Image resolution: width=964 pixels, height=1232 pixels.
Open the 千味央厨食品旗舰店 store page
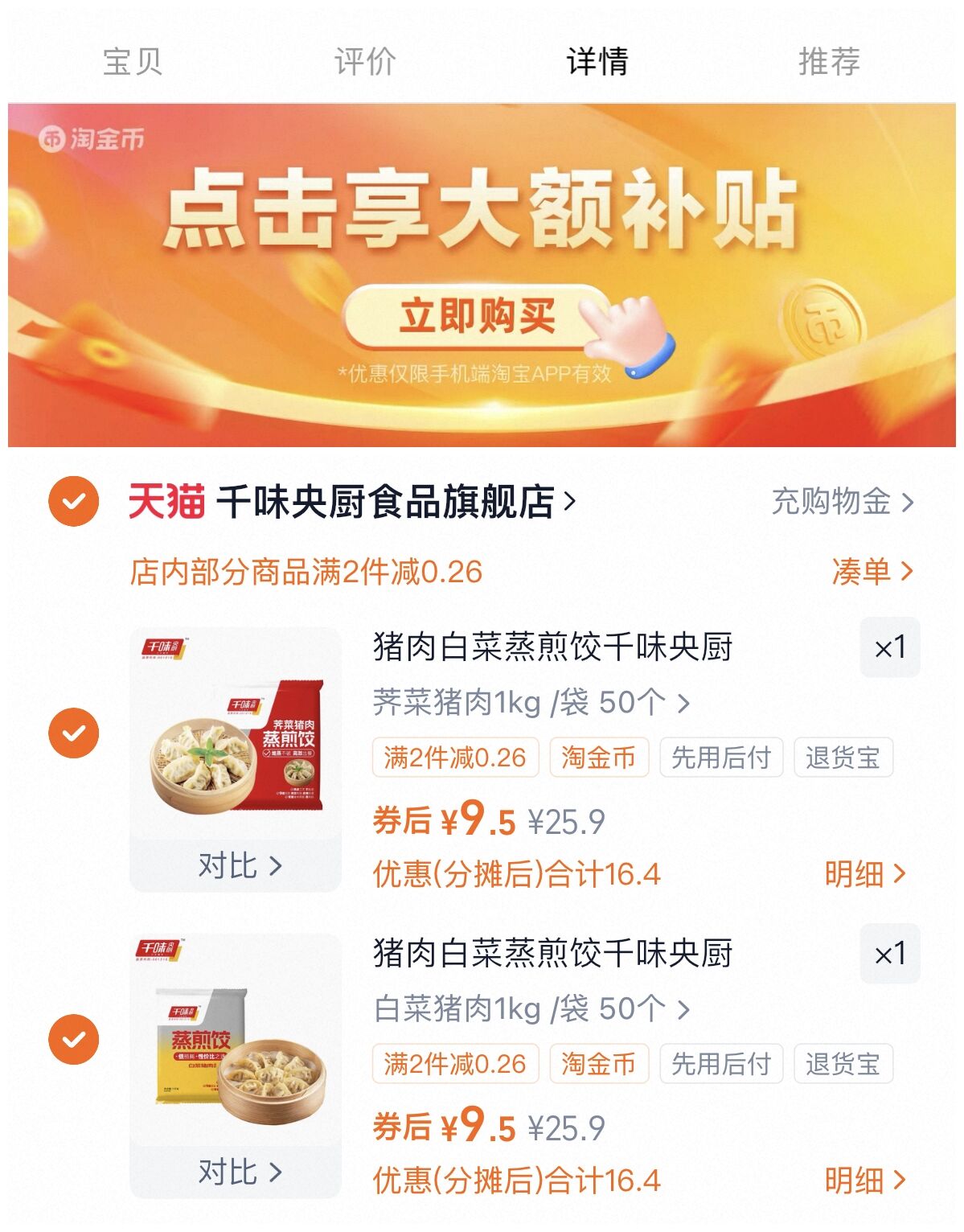(x=394, y=501)
